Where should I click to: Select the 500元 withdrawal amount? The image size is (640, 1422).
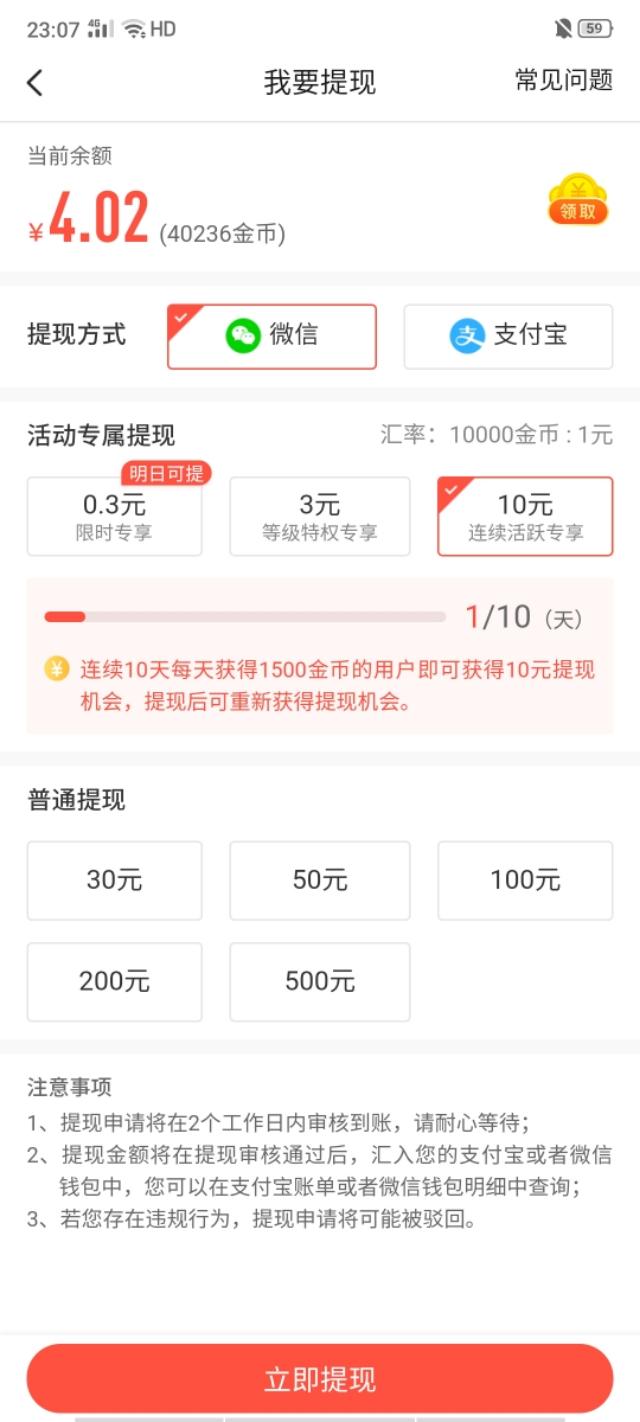tap(320, 982)
